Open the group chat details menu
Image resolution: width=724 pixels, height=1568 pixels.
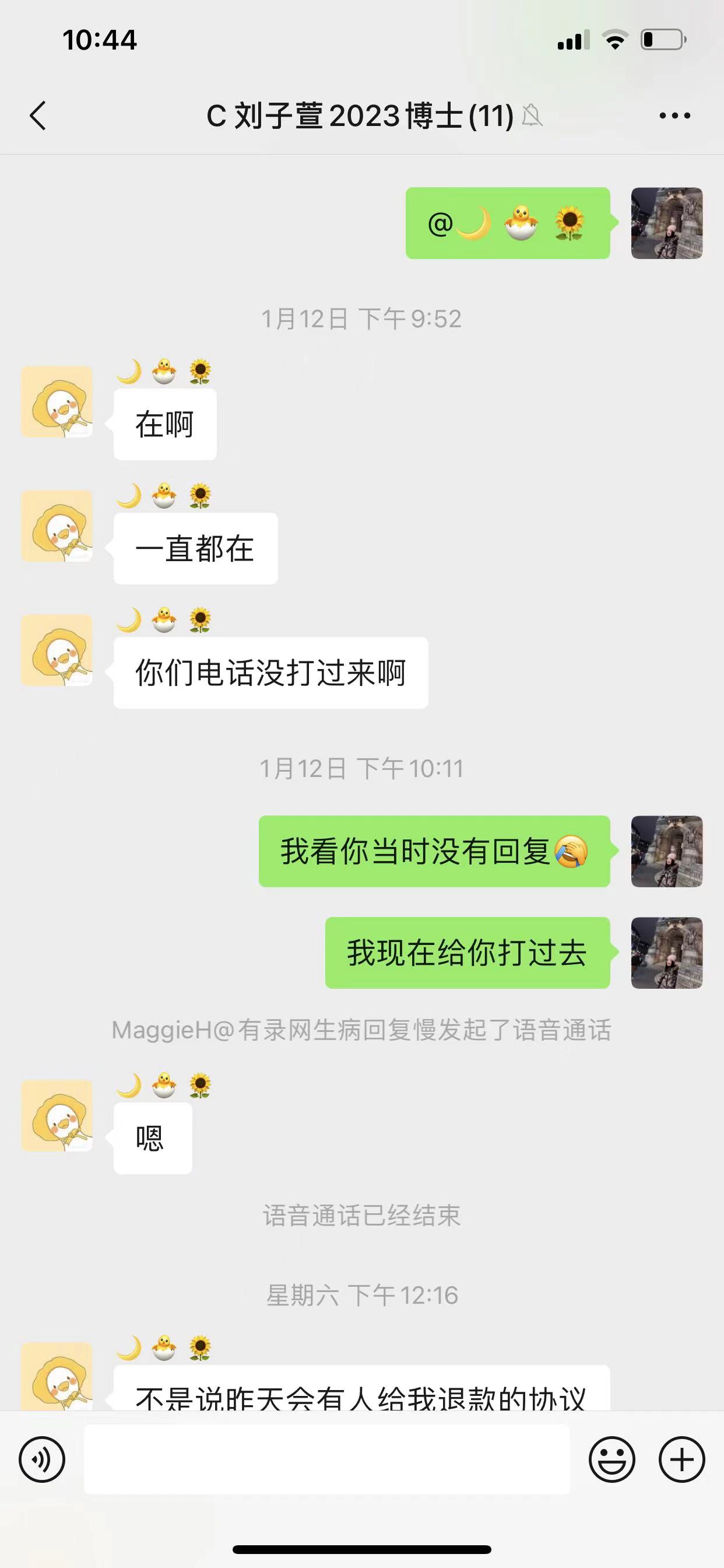[x=674, y=116]
